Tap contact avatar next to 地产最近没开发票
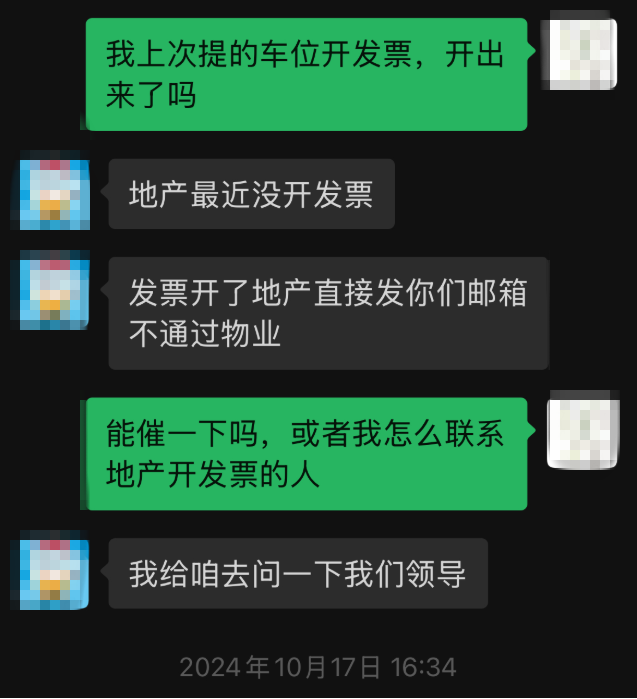This screenshot has width=637, height=699. tap(55, 194)
